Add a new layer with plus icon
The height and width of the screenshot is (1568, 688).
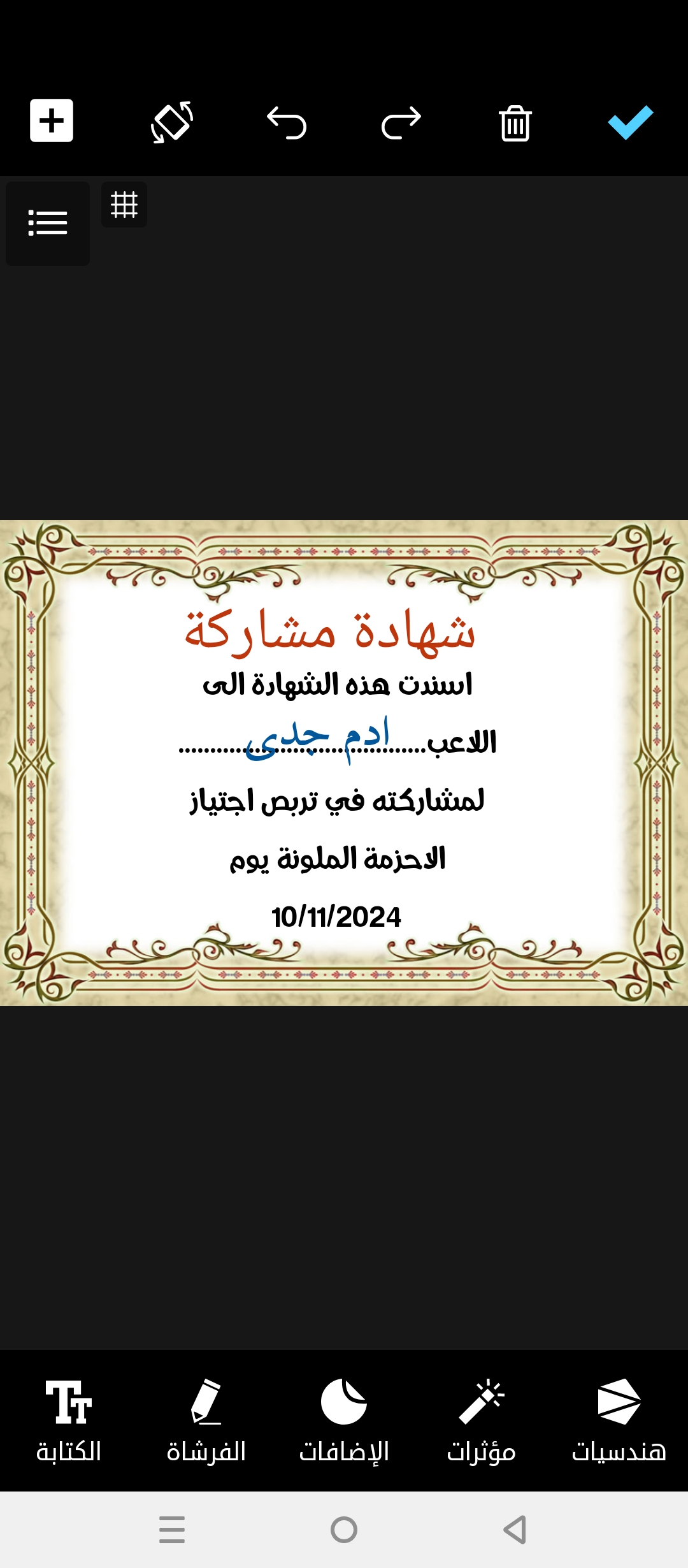[x=52, y=120]
